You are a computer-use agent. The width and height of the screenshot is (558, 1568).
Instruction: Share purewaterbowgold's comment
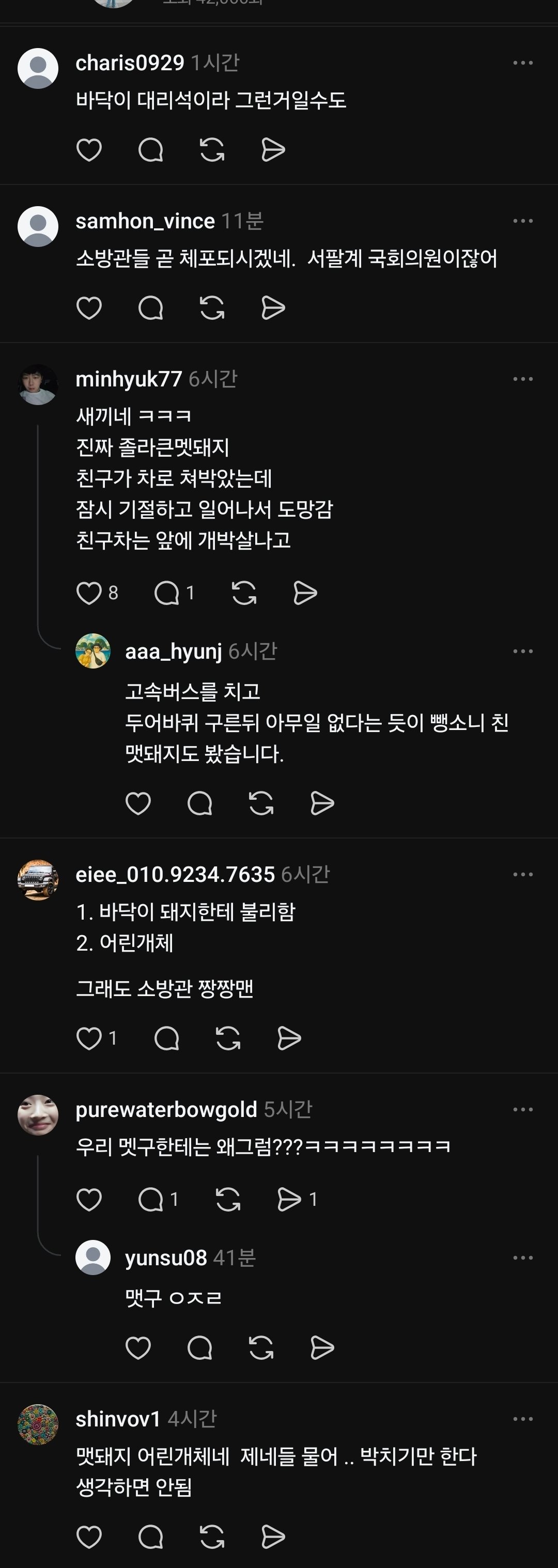point(289,1199)
